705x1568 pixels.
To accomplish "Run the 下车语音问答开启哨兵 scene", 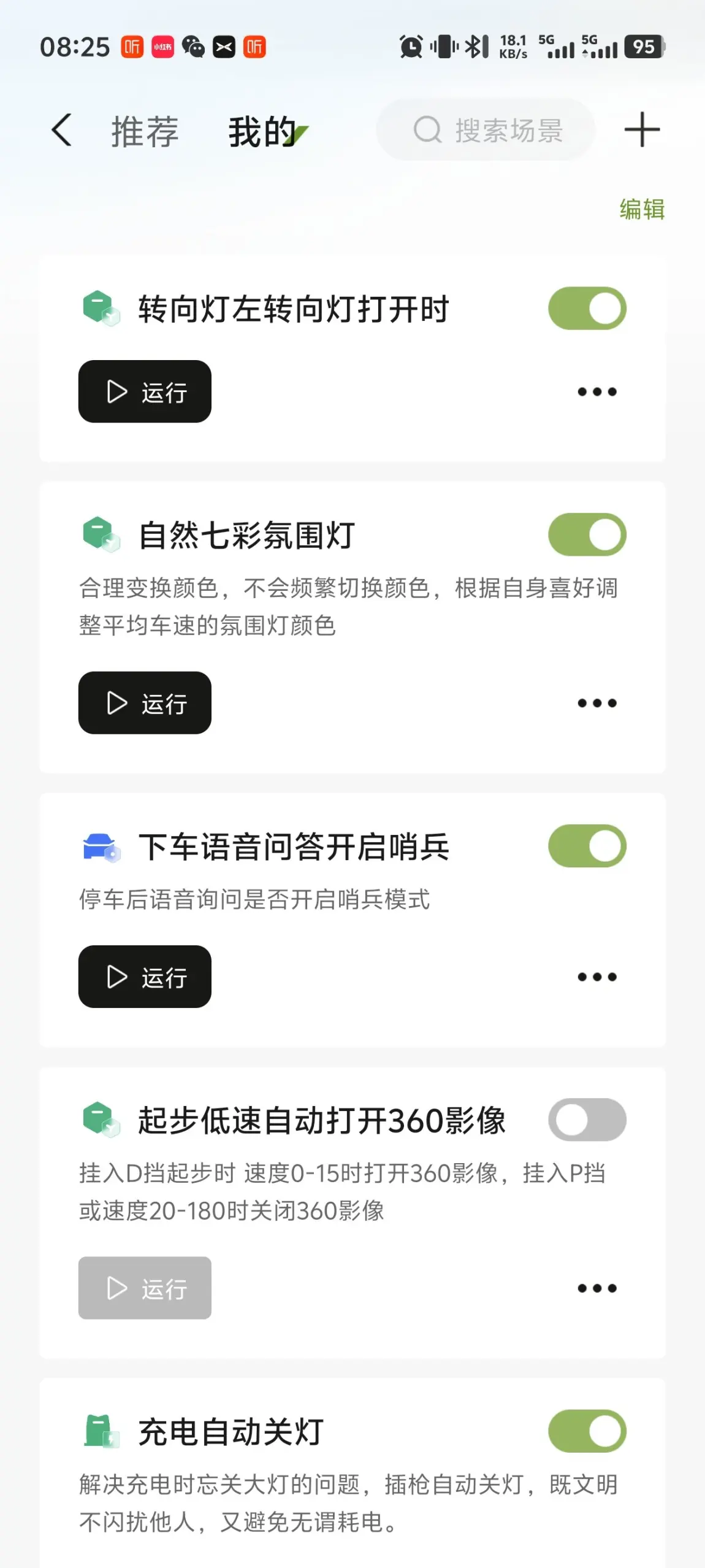I will coord(145,977).
